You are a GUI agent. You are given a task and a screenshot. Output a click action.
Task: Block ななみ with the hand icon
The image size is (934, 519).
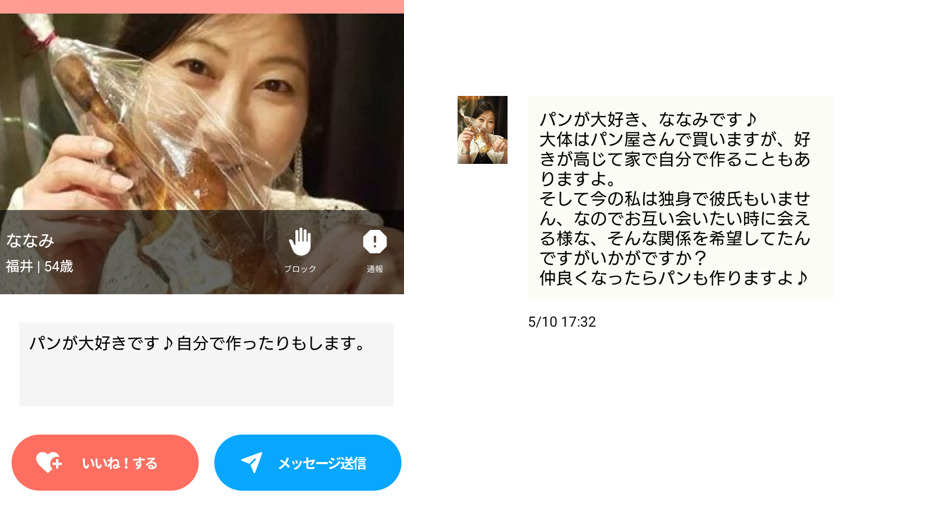click(300, 249)
